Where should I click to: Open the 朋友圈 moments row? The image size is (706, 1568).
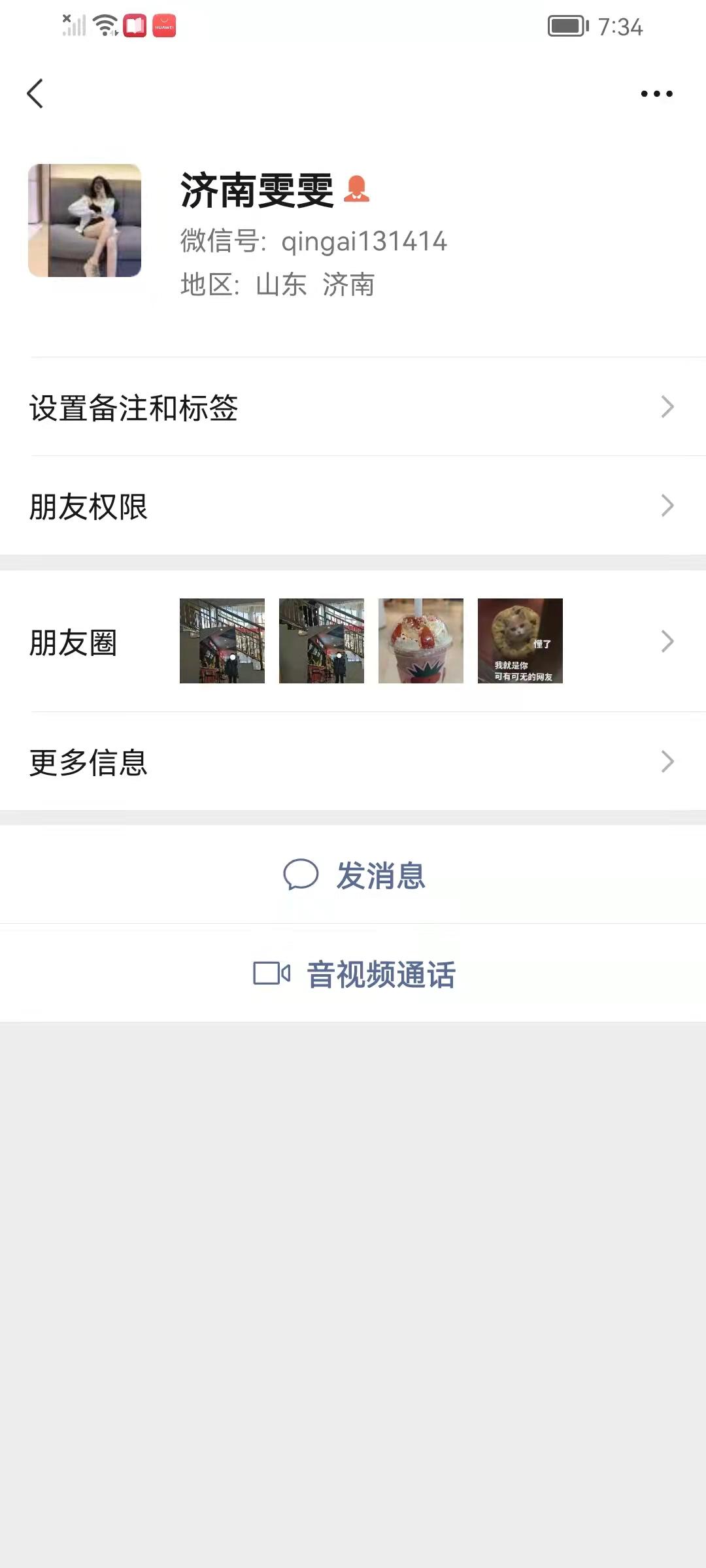353,642
